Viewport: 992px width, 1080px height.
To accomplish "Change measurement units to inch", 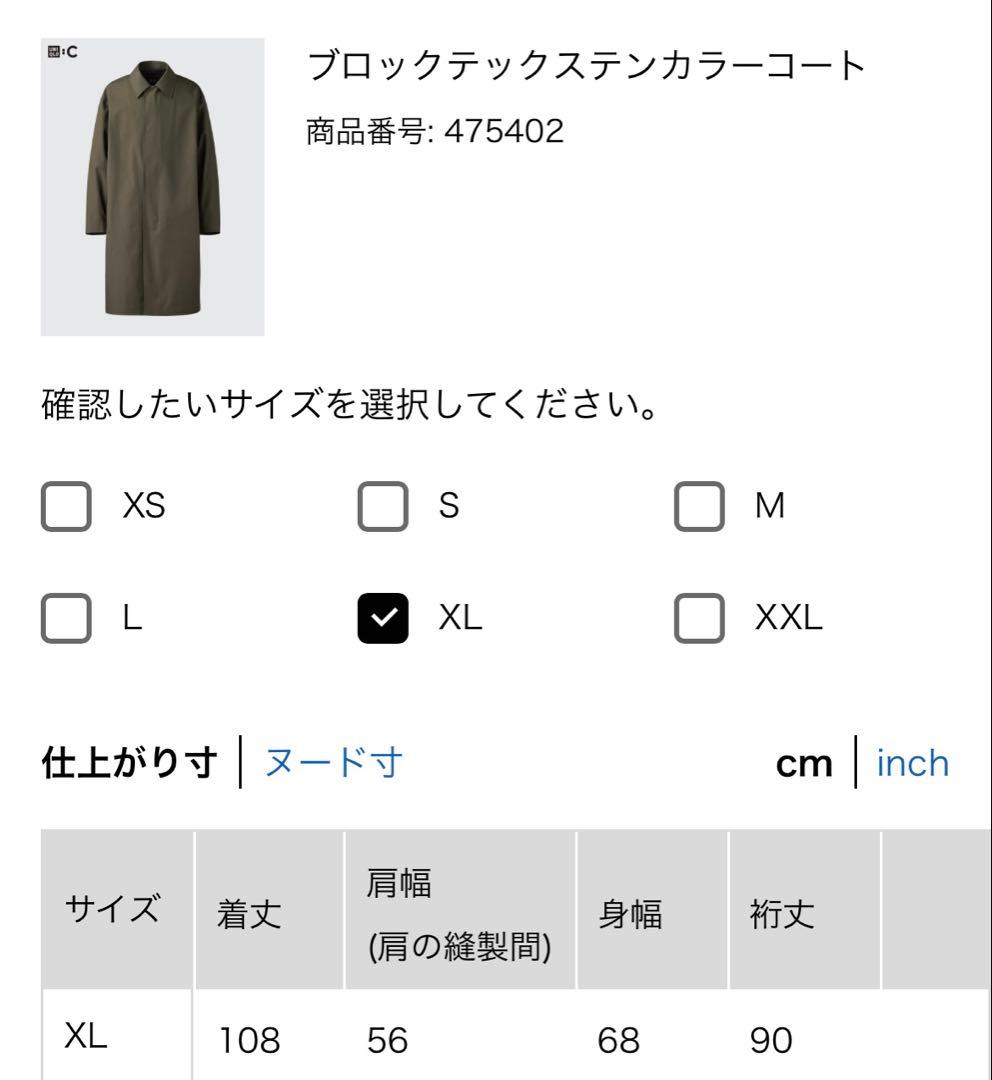I will (913, 762).
